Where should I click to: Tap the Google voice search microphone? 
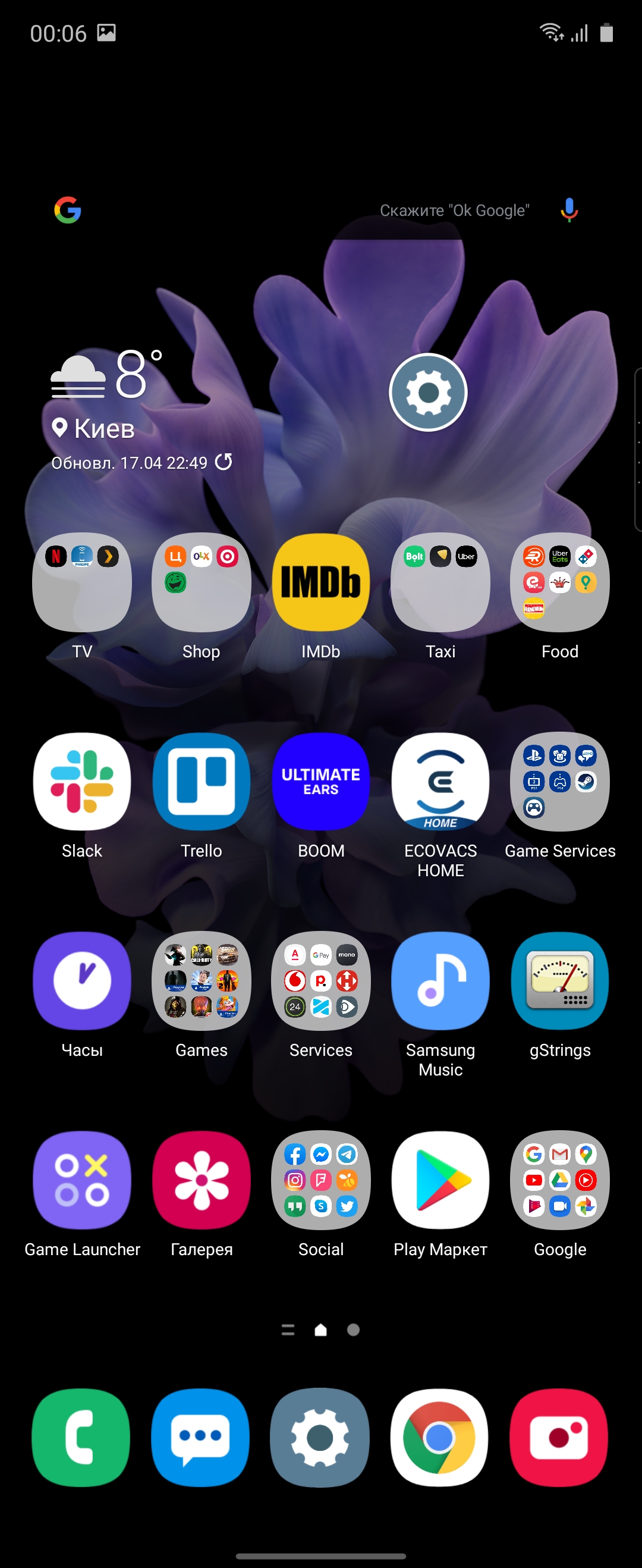pos(568,210)
